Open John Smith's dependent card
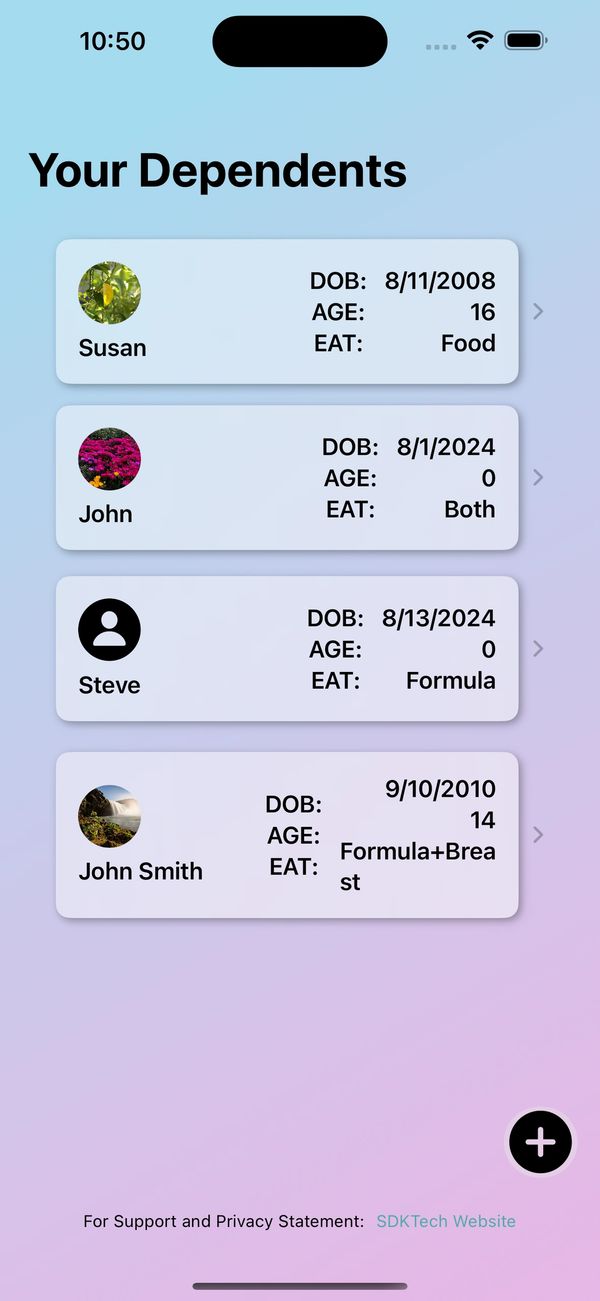 287,835
